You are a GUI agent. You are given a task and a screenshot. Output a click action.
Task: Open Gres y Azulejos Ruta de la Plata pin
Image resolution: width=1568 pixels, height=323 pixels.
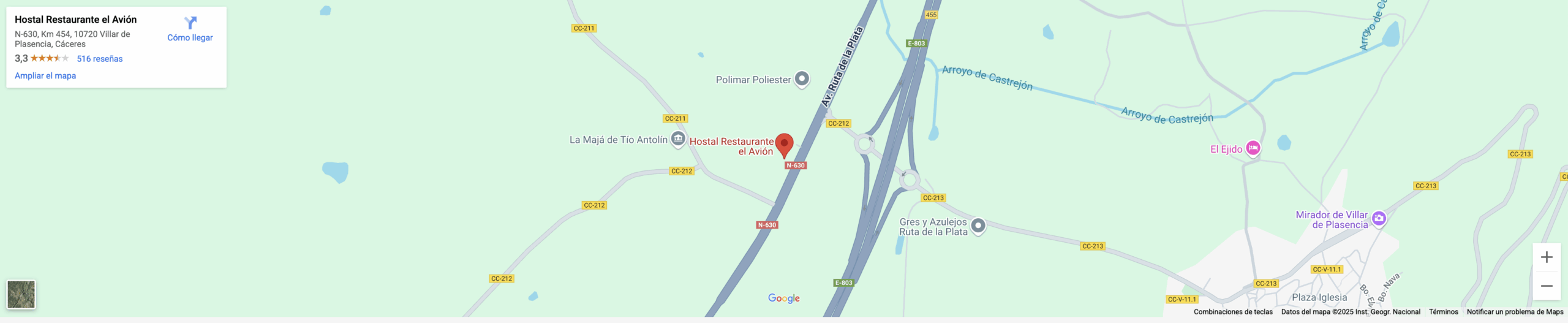pos(978,226)
